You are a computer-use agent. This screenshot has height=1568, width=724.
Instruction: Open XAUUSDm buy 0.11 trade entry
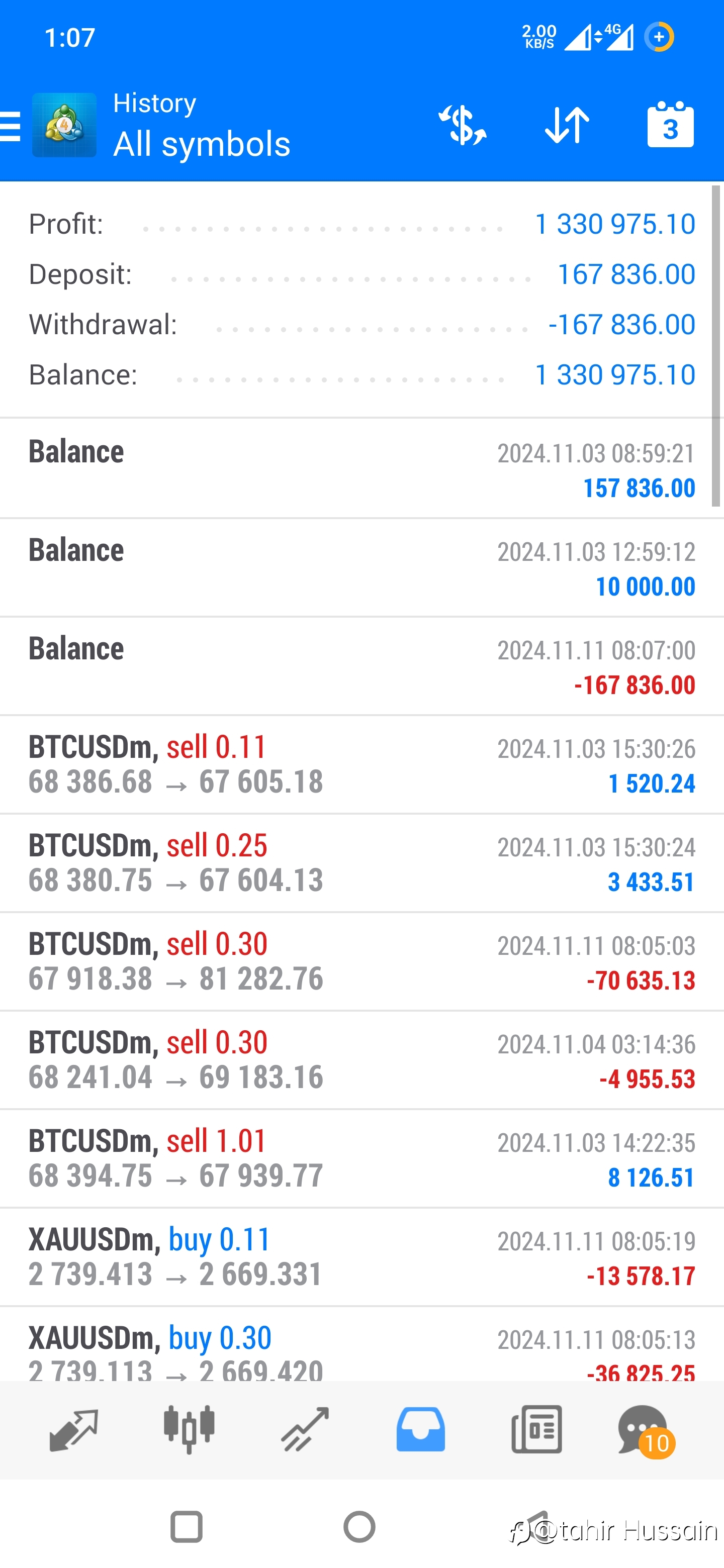coord(361,1257)
